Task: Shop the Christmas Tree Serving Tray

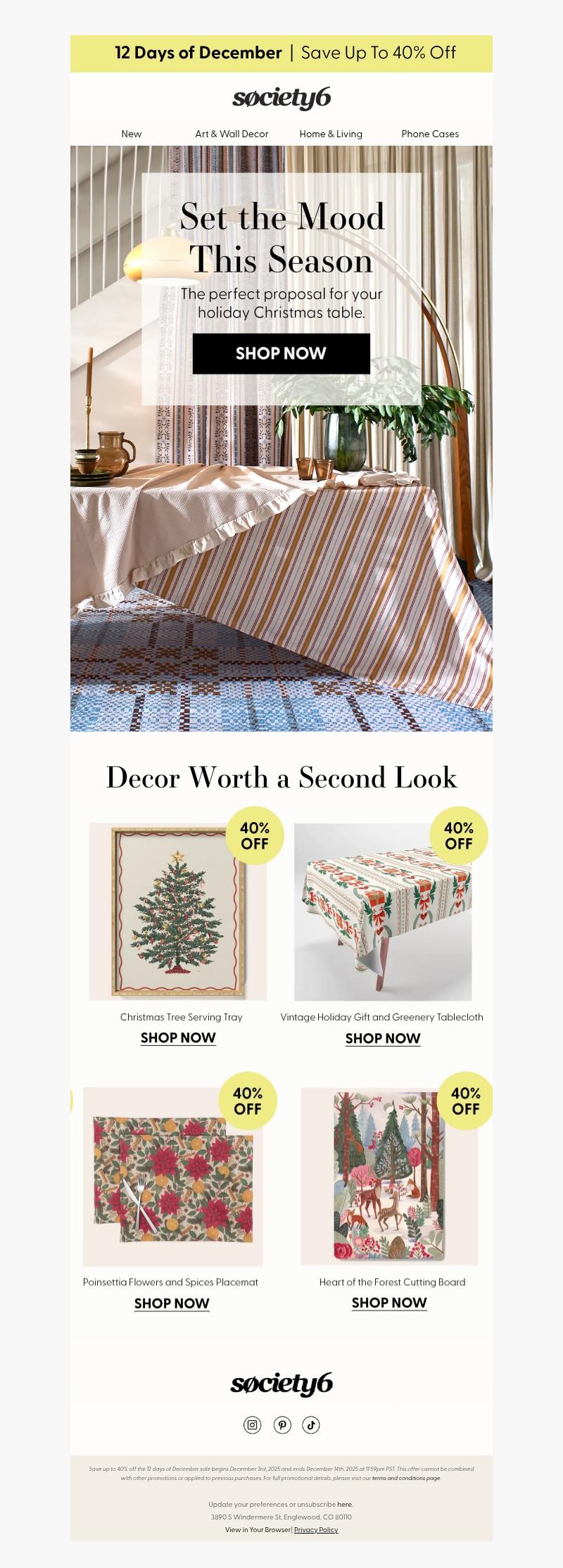Action: pyautogui.click(x=178, y=1038)
